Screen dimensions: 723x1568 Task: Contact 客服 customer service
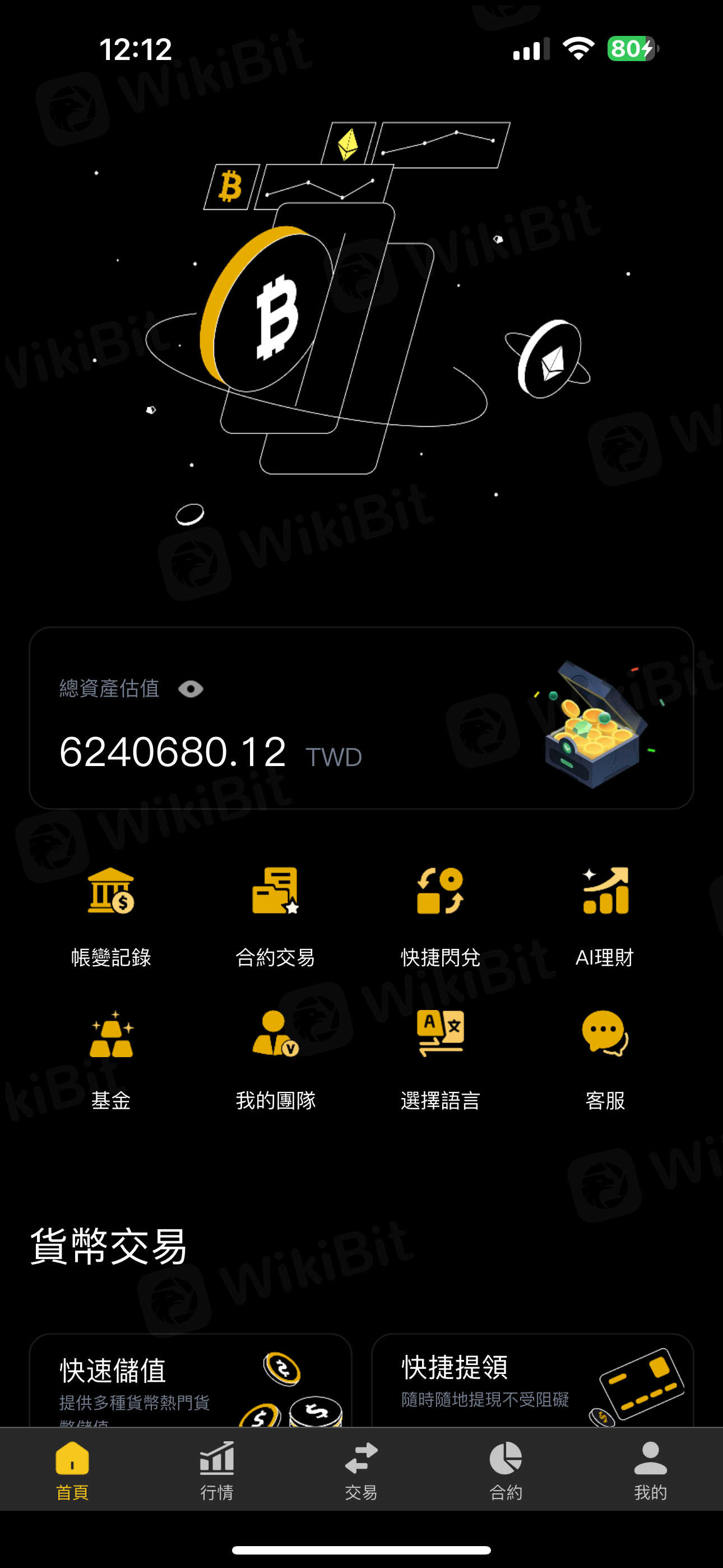pyautogui.click(x=605, y=1058)
